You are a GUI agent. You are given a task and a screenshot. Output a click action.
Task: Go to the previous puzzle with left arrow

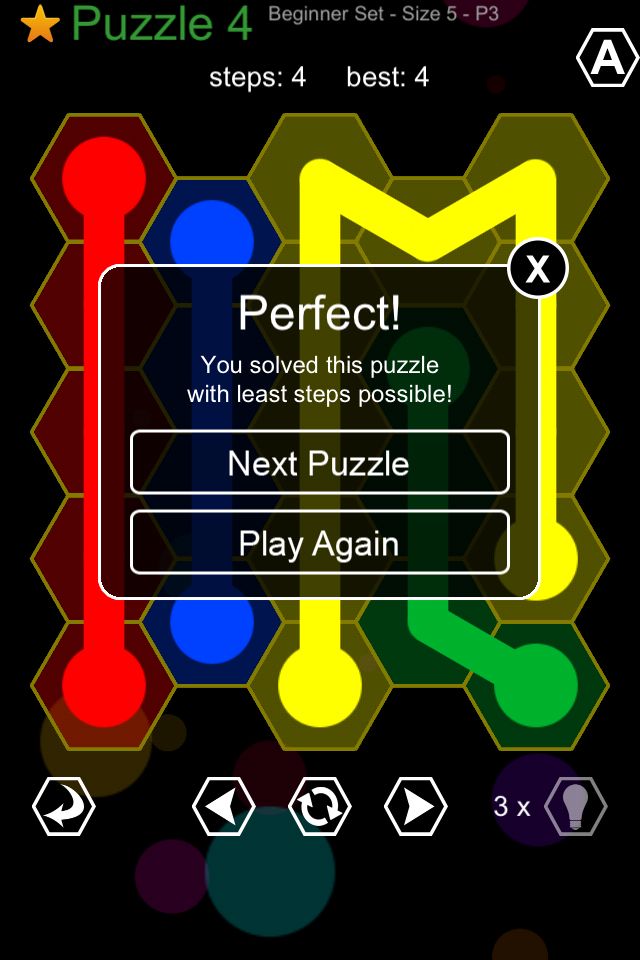click(x=223, y=806)
